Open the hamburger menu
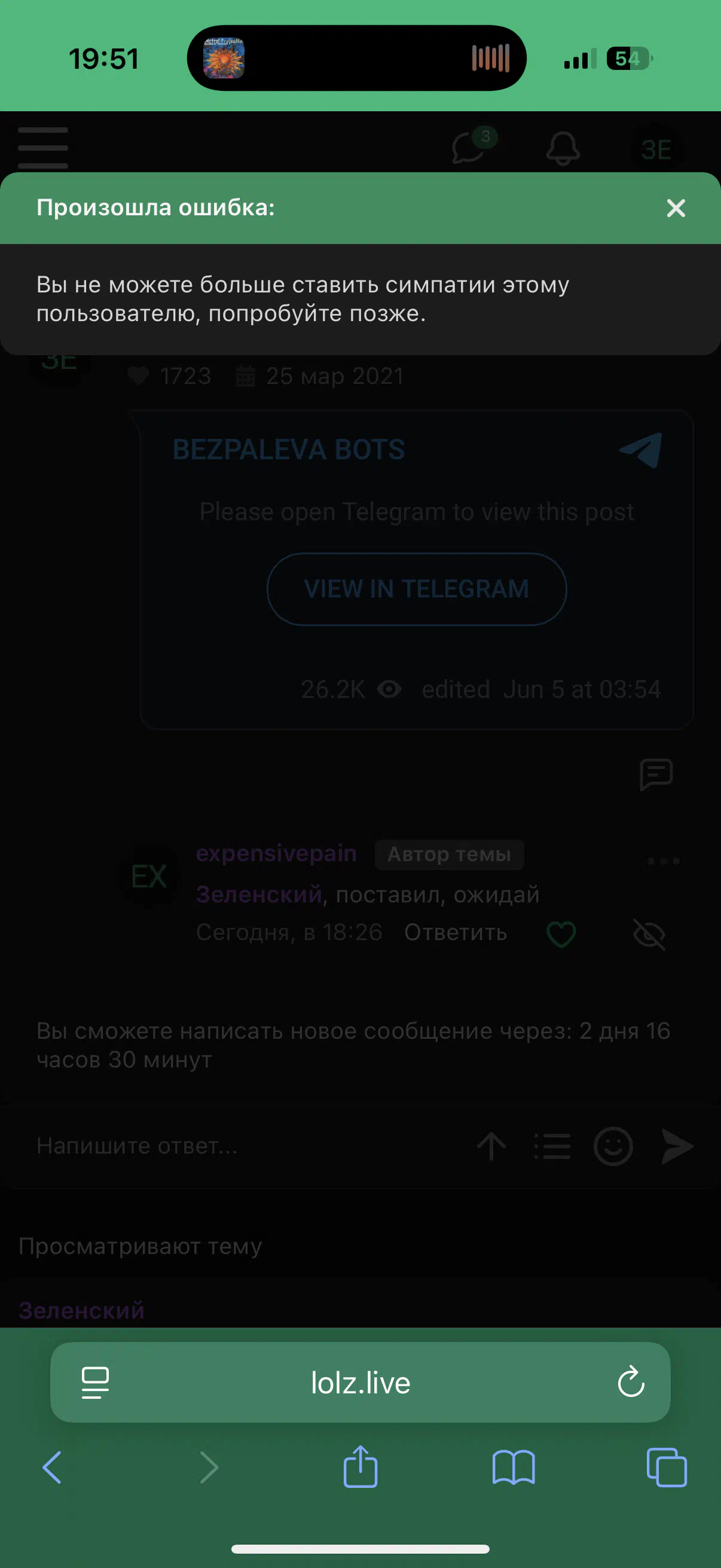 [42, 147]
